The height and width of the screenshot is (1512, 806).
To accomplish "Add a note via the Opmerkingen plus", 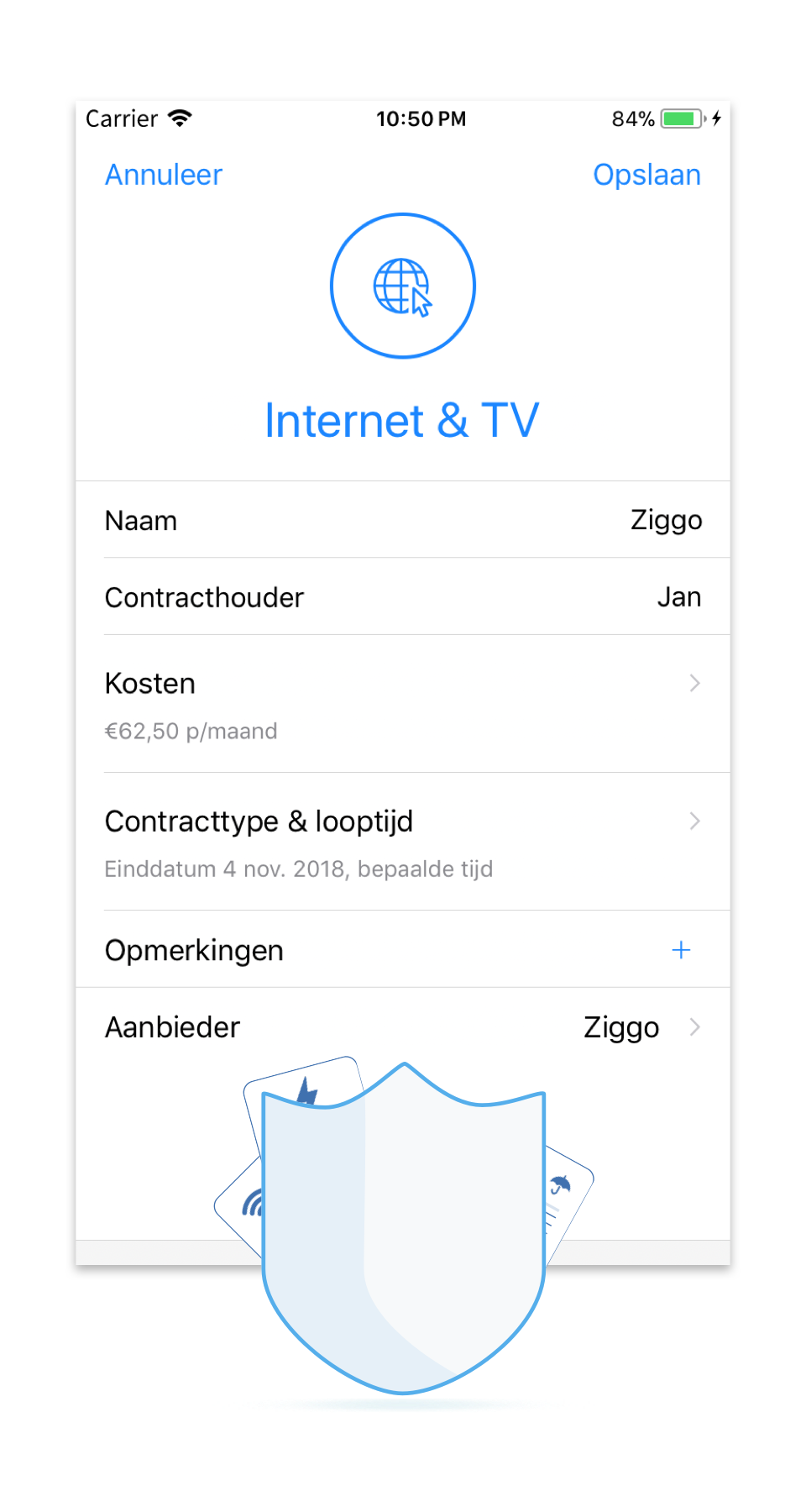I will point(681,950).
